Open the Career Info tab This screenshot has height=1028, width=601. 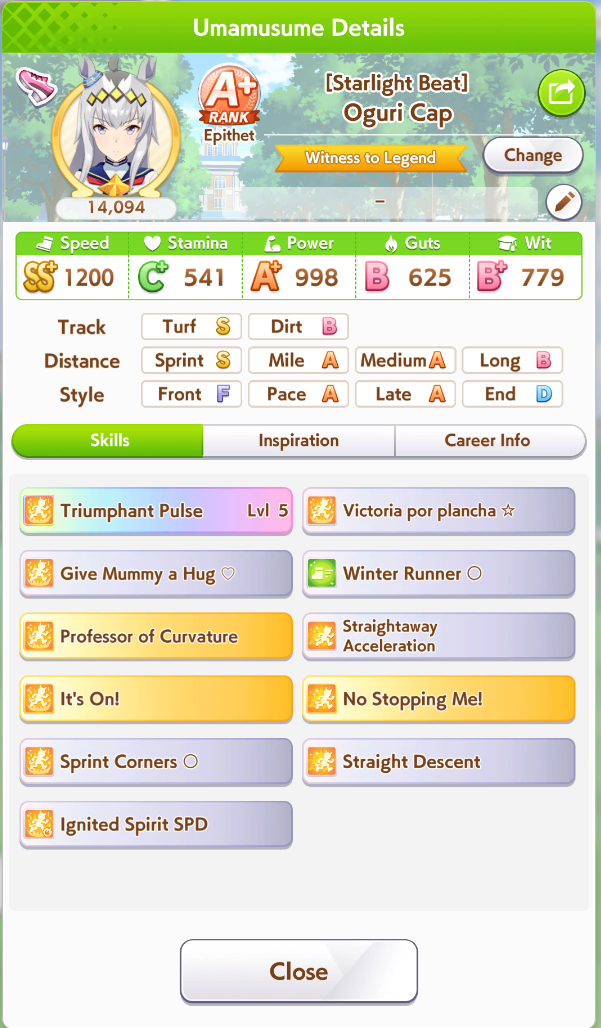pos(489,441)
